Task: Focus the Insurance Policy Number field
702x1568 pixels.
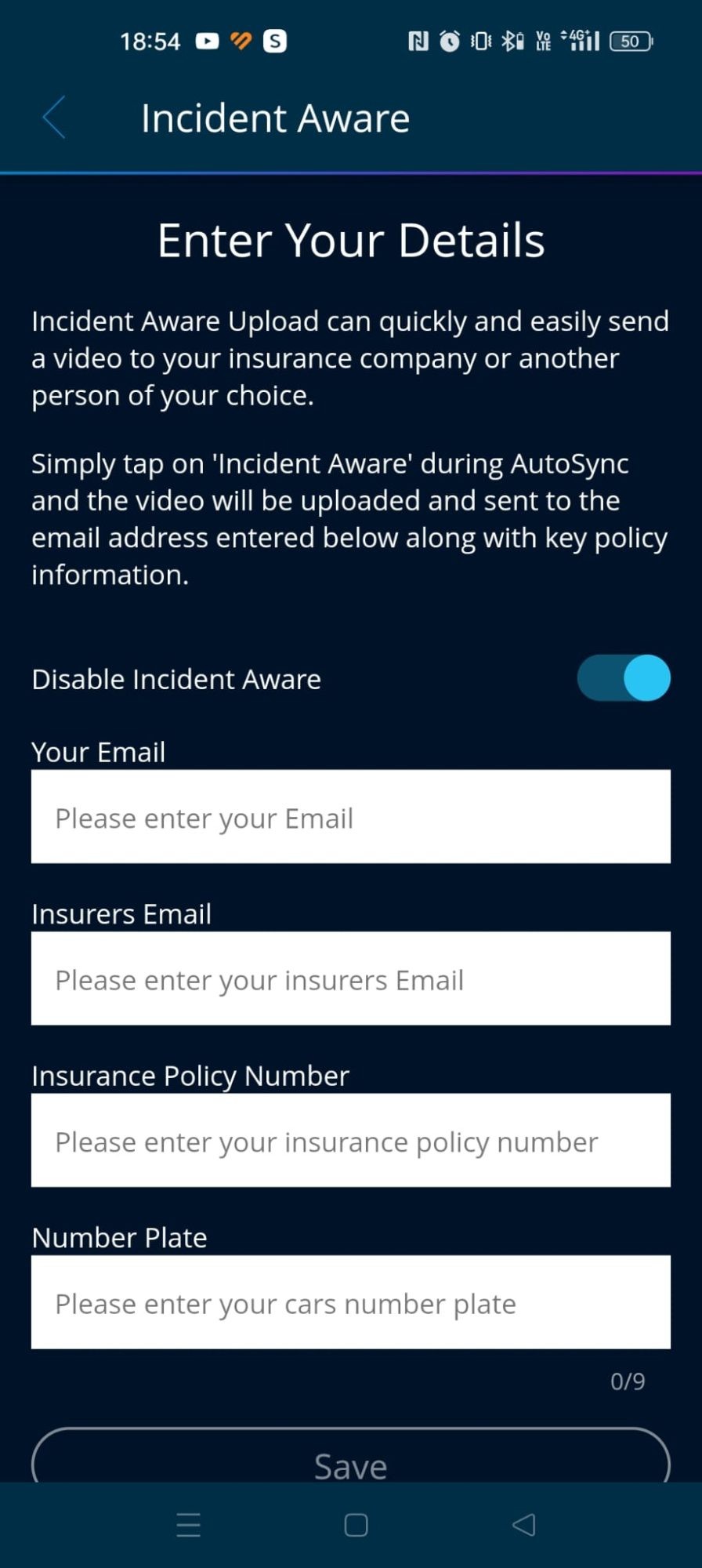Action: (351, 1140)
